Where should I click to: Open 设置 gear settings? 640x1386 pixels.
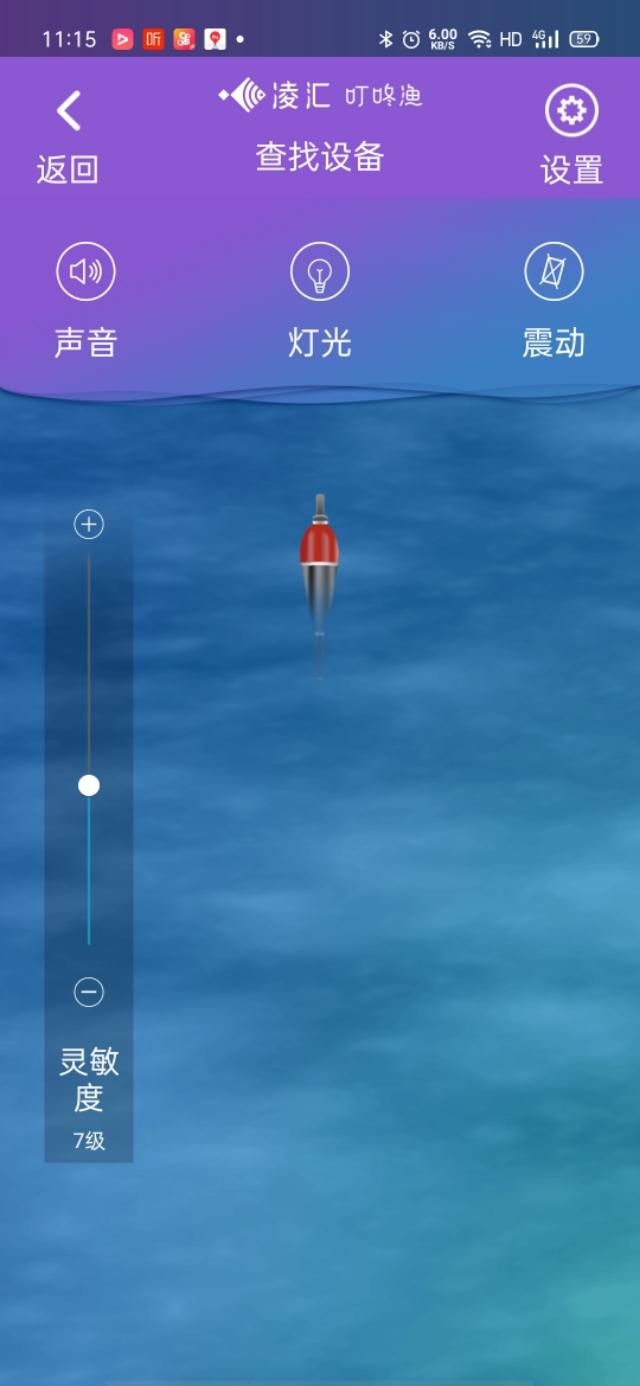(571, 111)
